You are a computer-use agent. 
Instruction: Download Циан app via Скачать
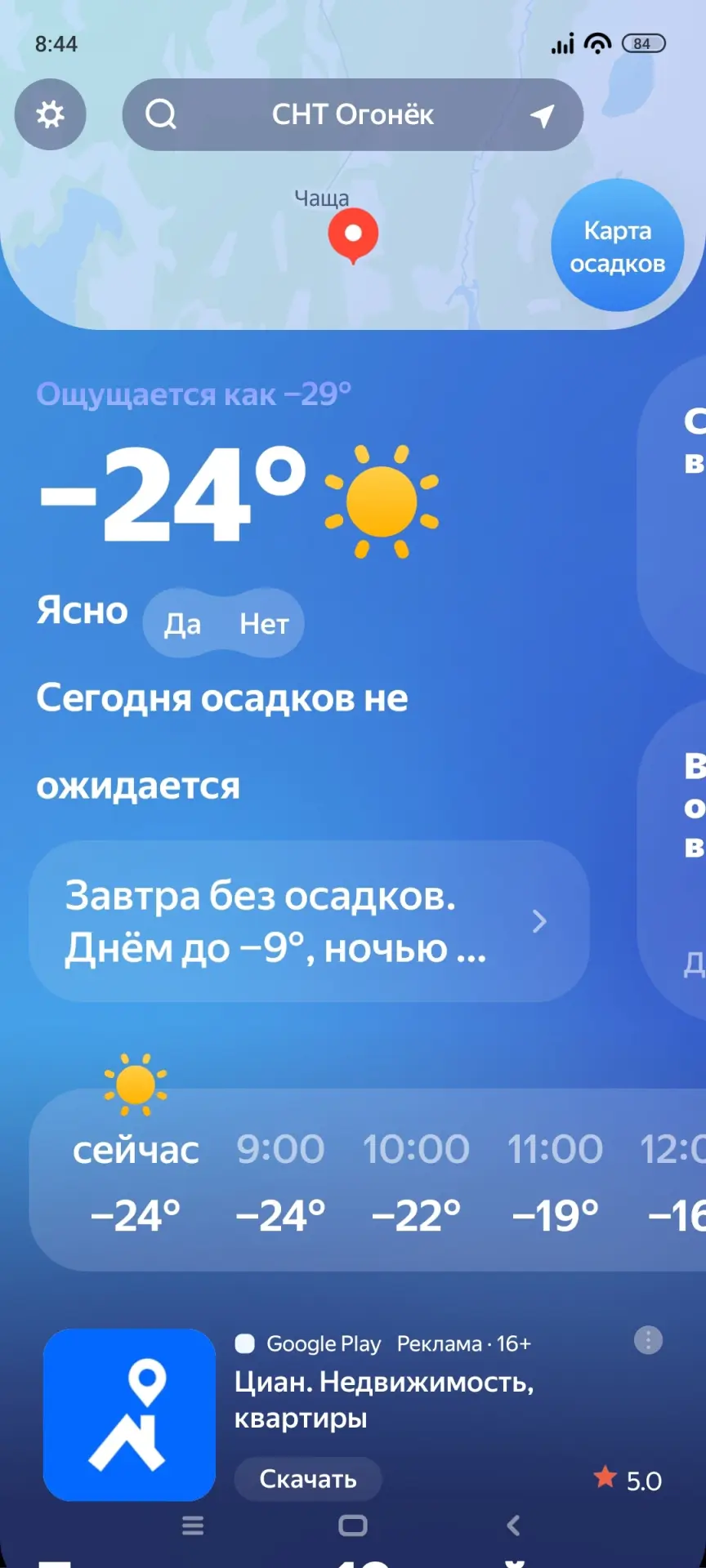click(x=308, y=1479)
